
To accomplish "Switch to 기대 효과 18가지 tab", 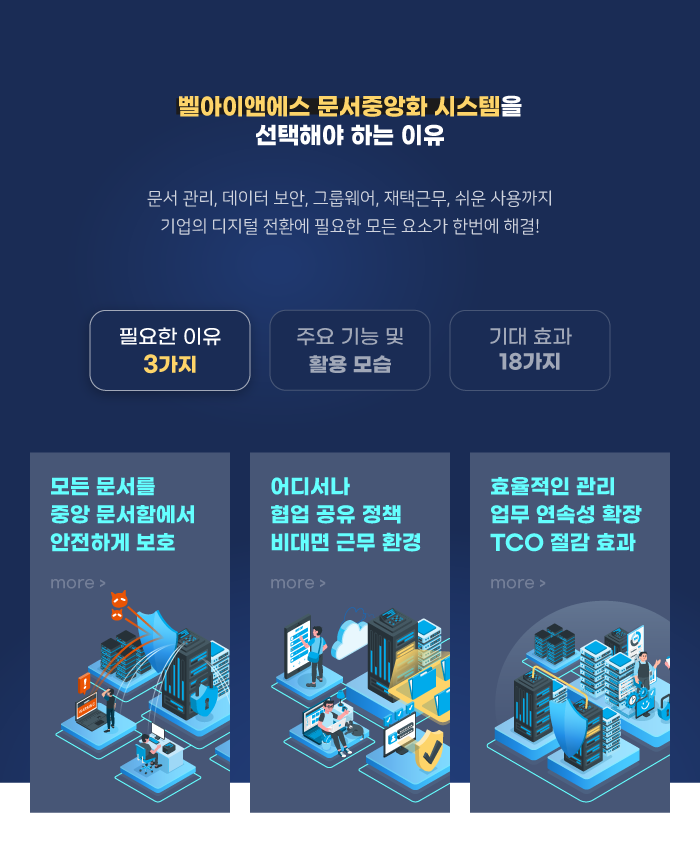I will click(530, 350).
